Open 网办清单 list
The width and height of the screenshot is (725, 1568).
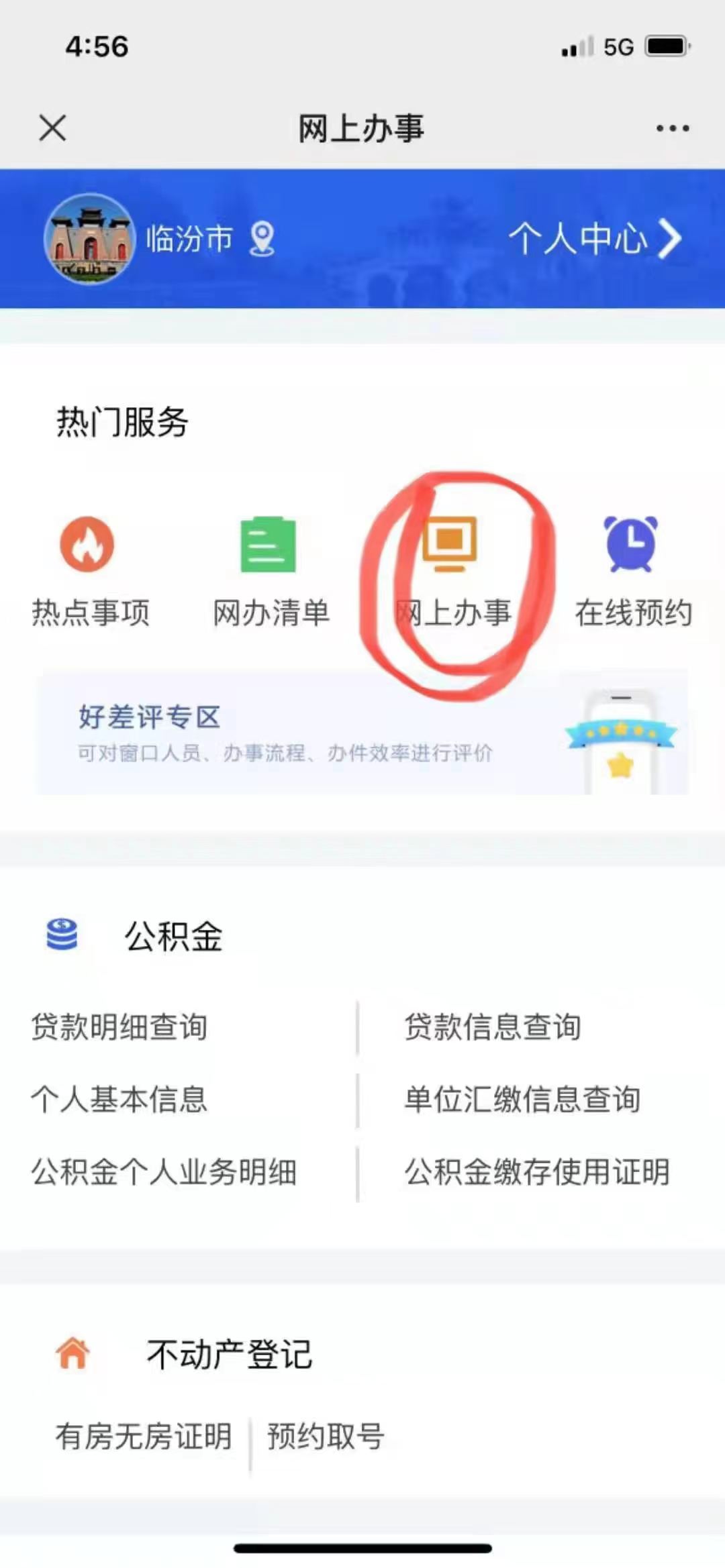click(270, 572)
